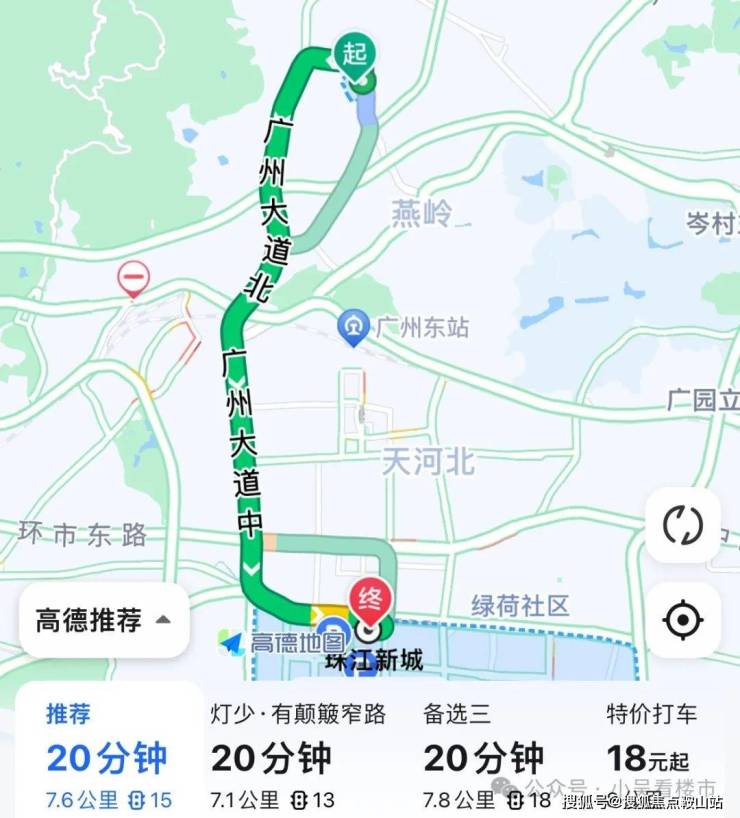
Task: Select the 推荐 route of 7.6公里
Action: click(x=105, y=757)
